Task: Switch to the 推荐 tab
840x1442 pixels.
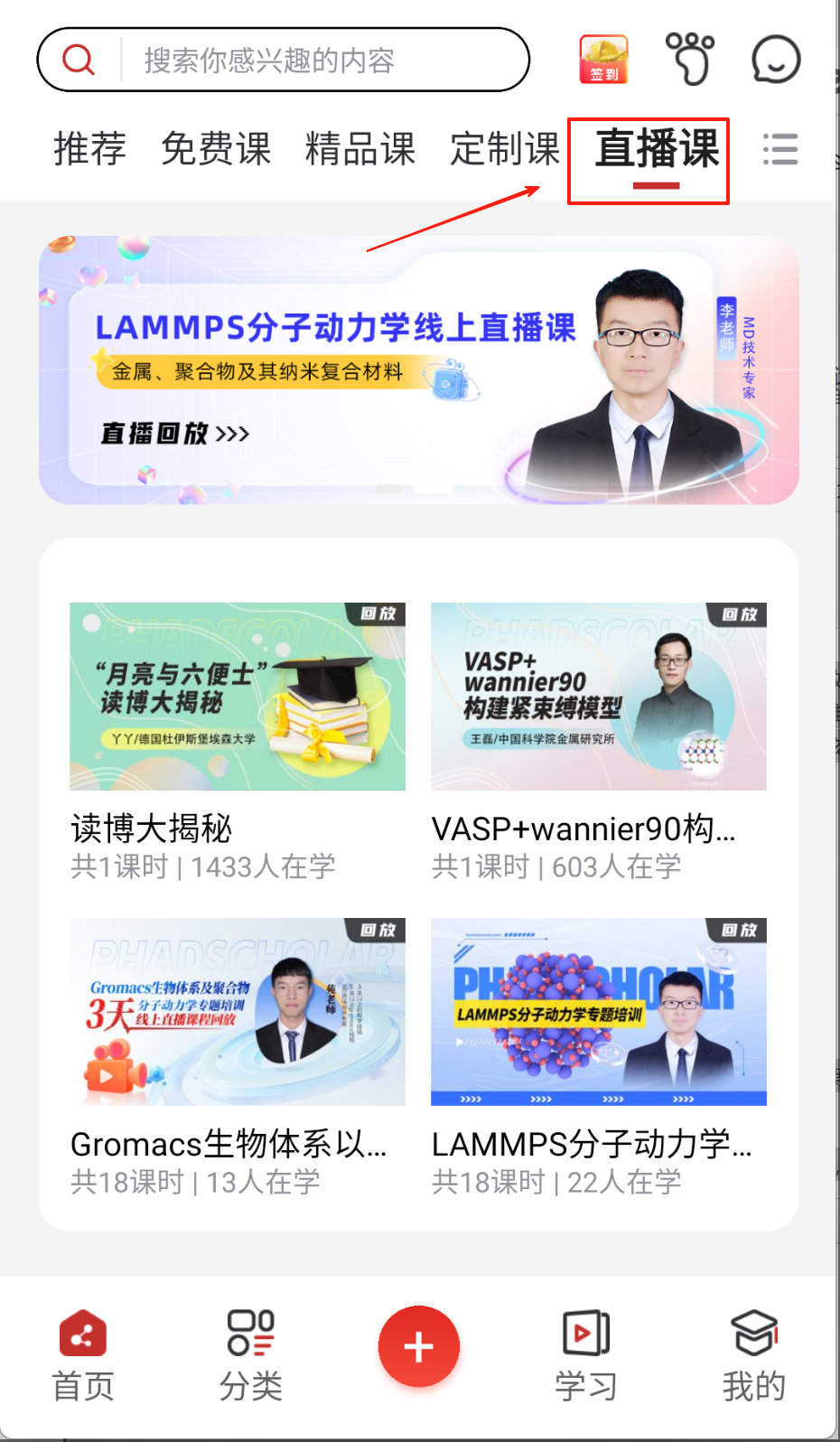Action: [x=89, y=149]
